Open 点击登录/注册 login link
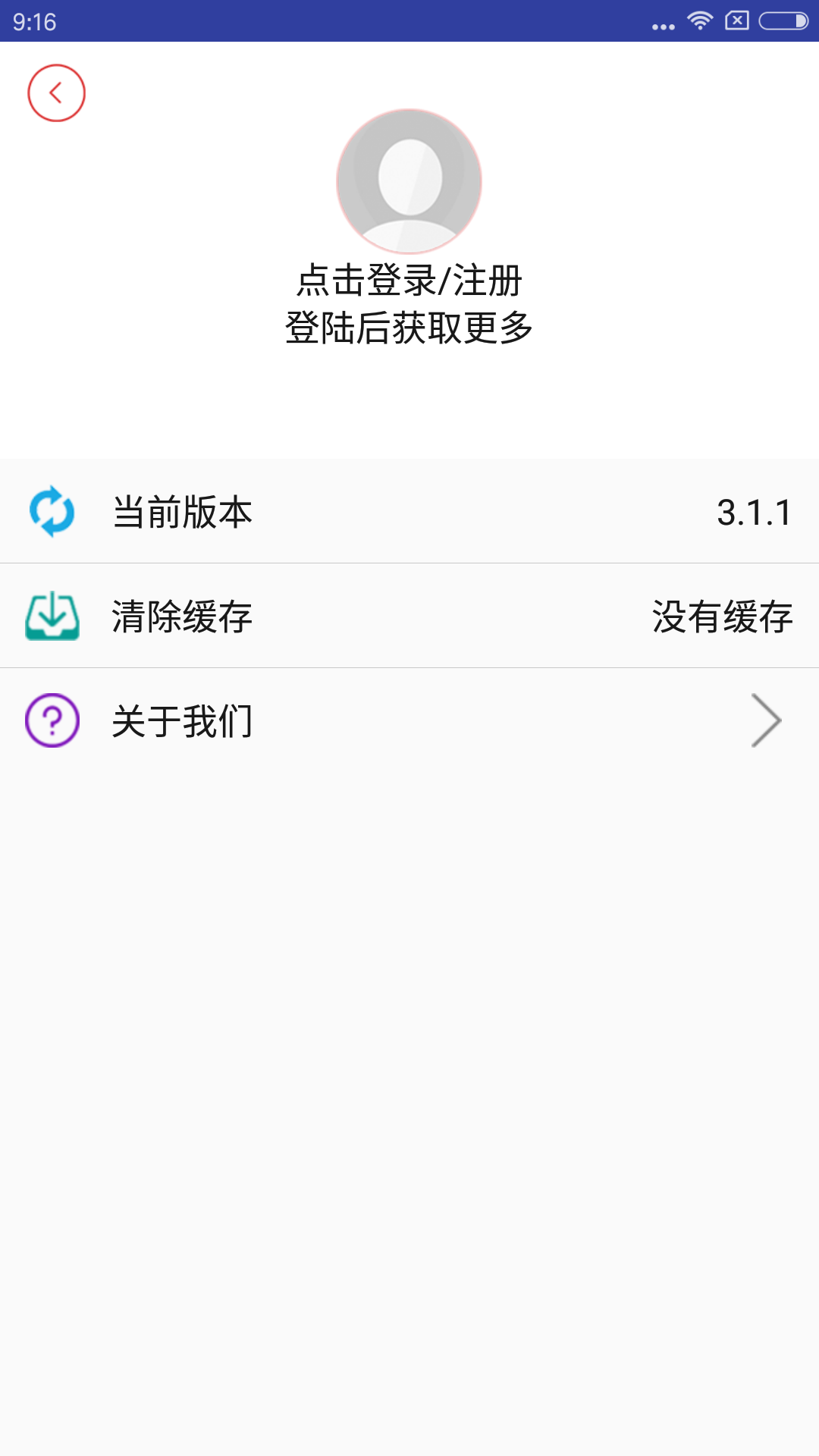Viewport: 819px width, 1456px height. point(409,281)
